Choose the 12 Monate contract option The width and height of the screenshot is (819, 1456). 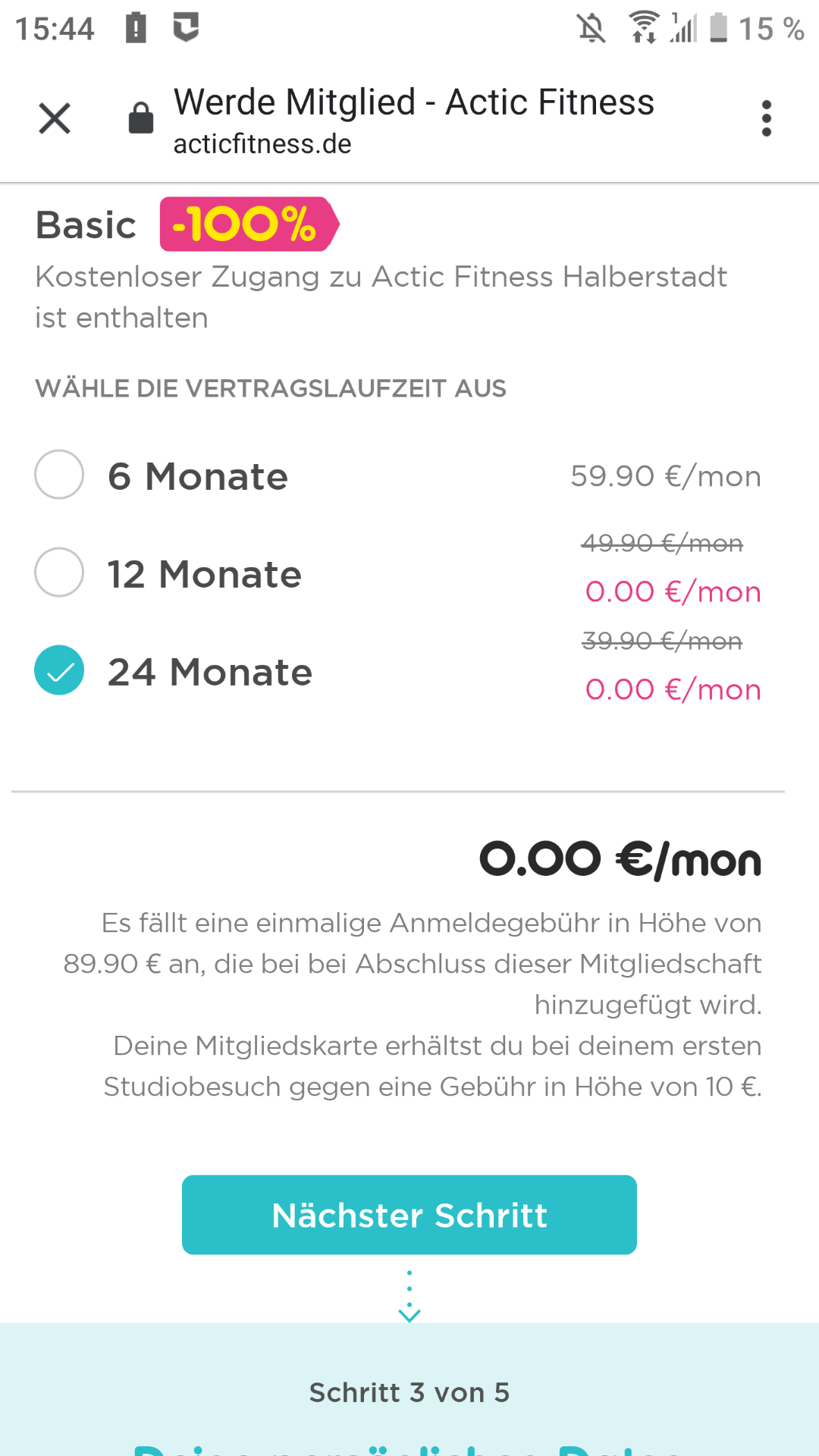[59, 573]
